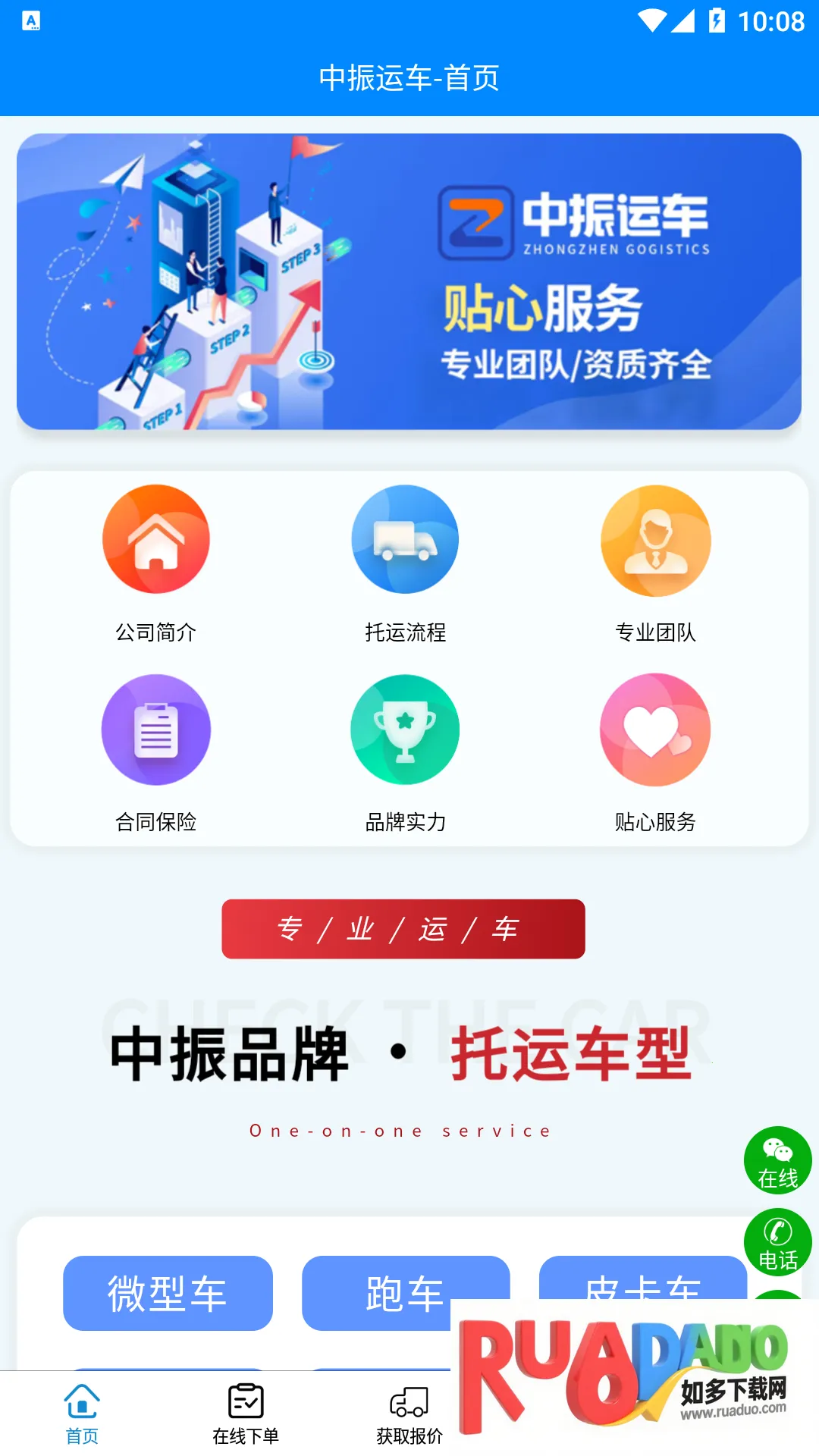Tap the 贴心服务 top banner
Image resolution: width=819 pixels, height=1456 pixels.
pyautogui.click(x=409, y=282)
